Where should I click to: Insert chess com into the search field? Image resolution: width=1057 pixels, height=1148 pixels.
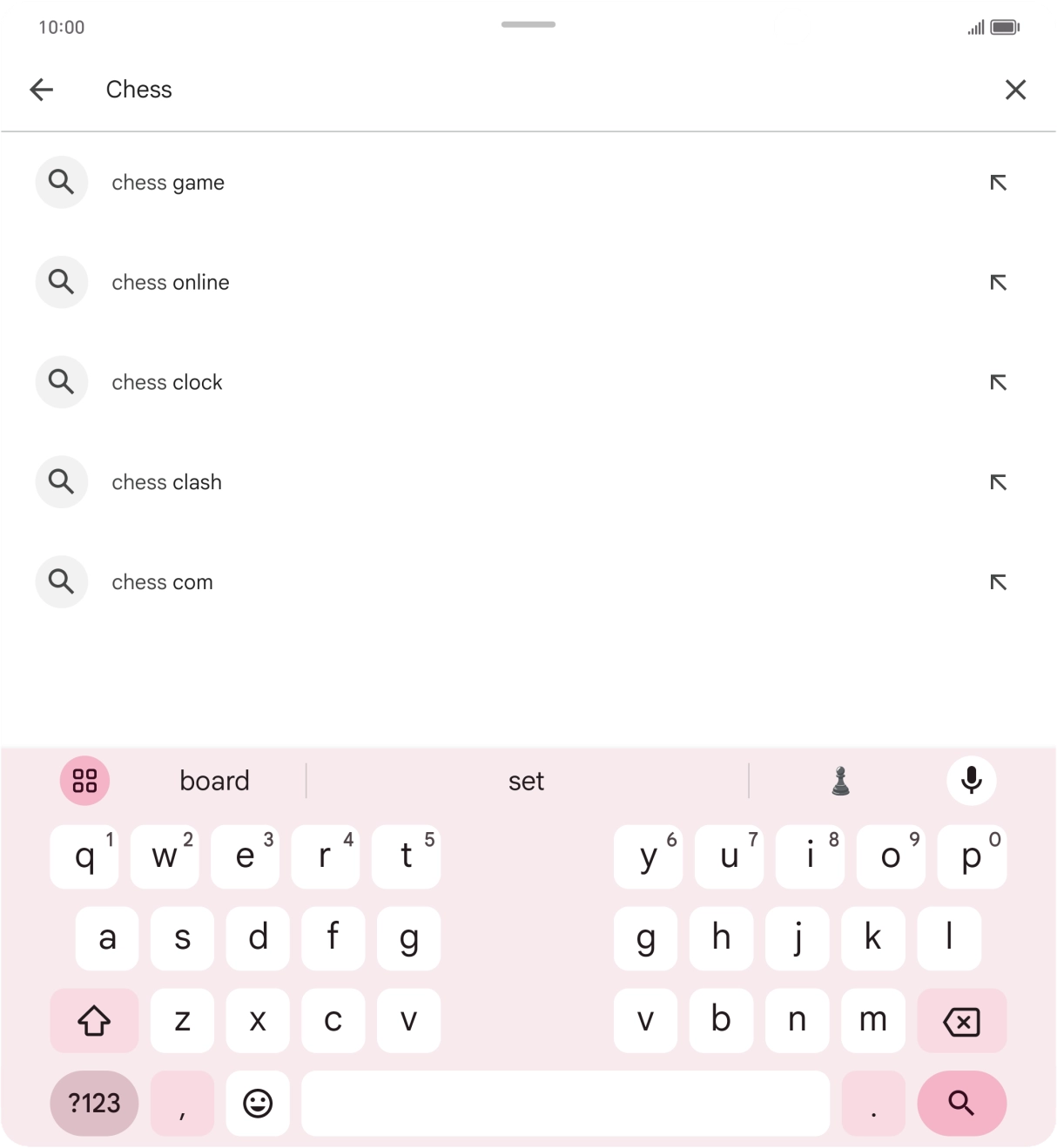pyautogui.click(x=999, y=581)
